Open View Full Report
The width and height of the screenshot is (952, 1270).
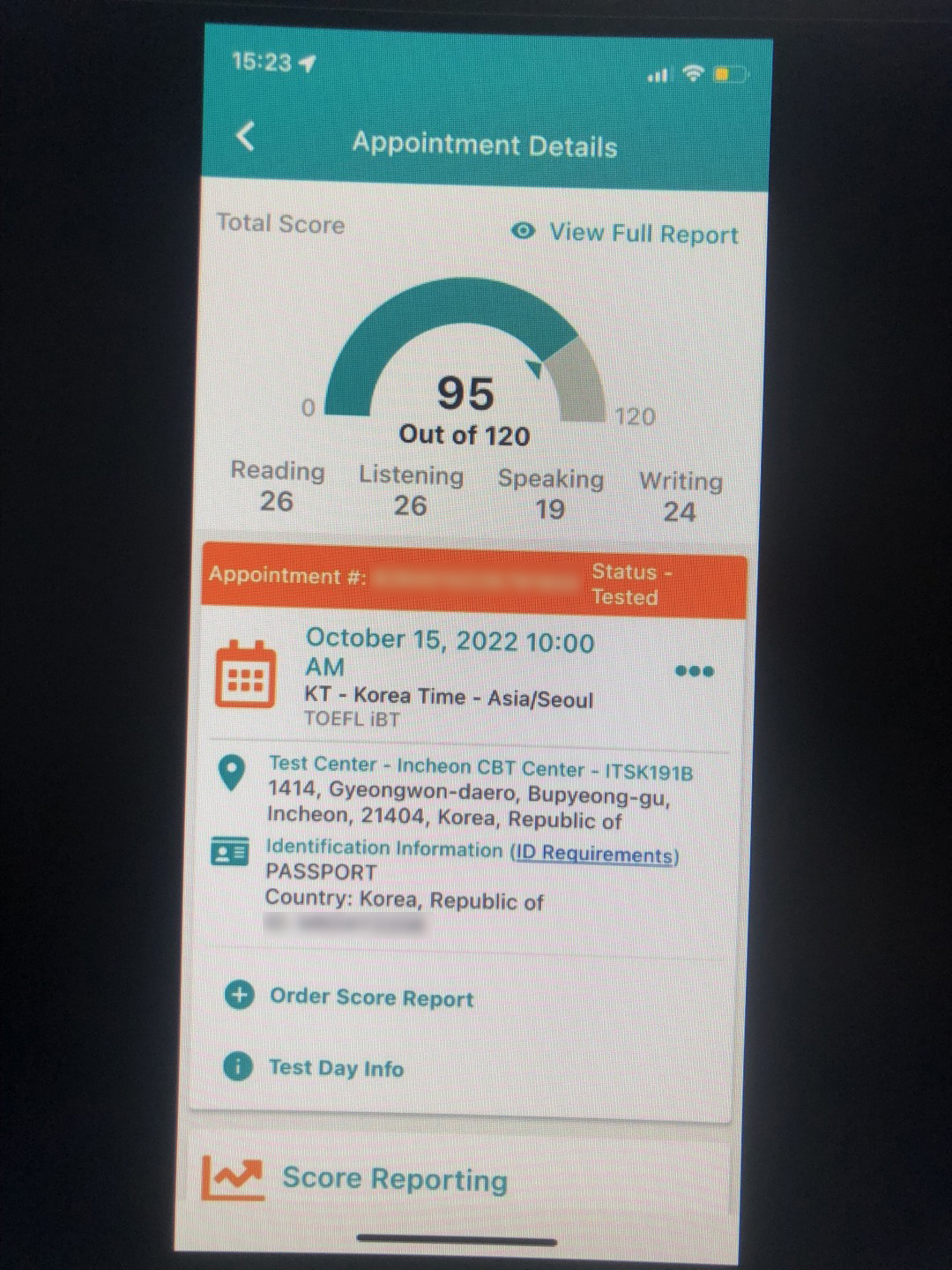pyautogui.click(x=625, y=233)
